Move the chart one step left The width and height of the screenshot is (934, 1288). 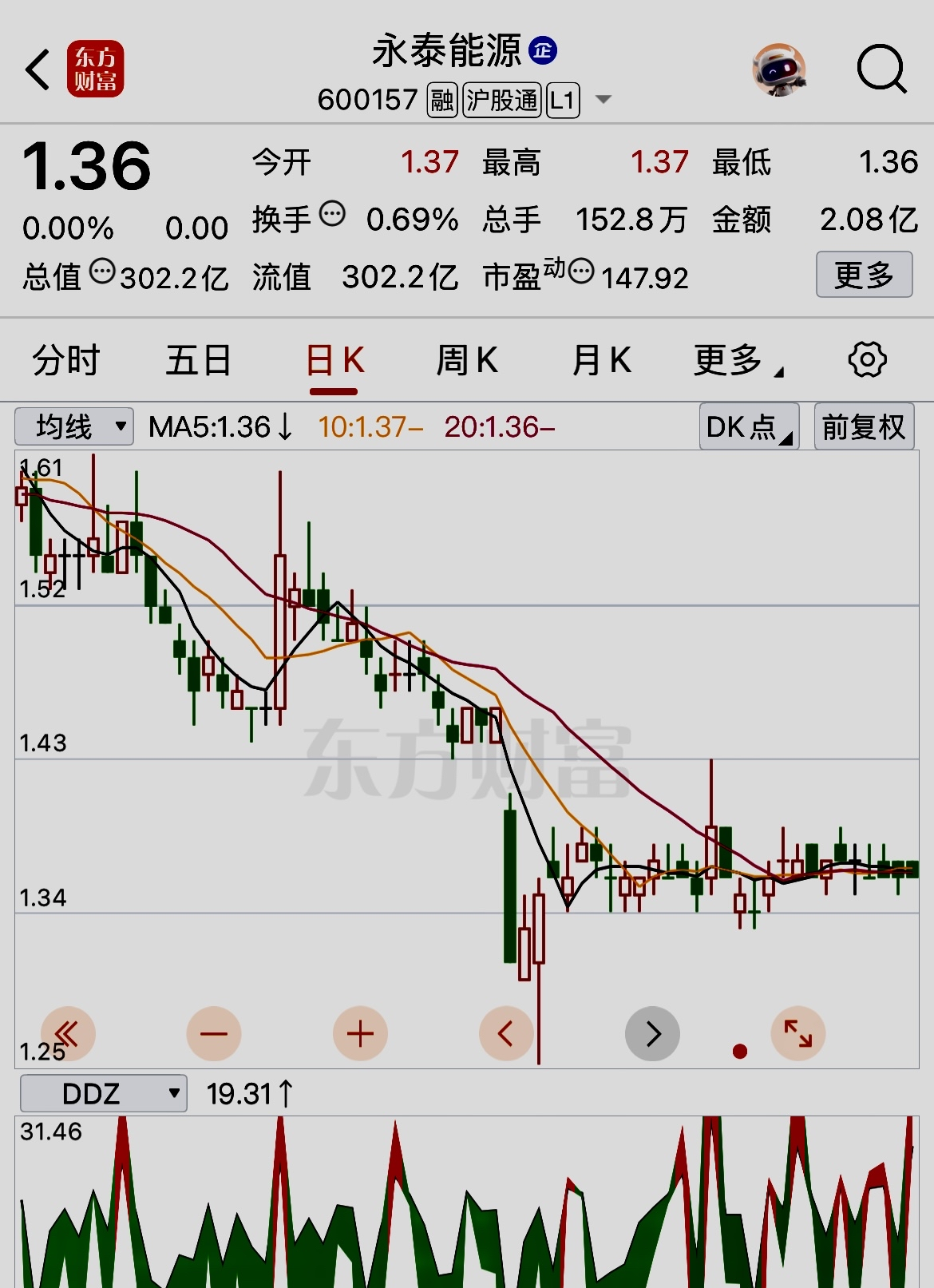coord(506,1034)
